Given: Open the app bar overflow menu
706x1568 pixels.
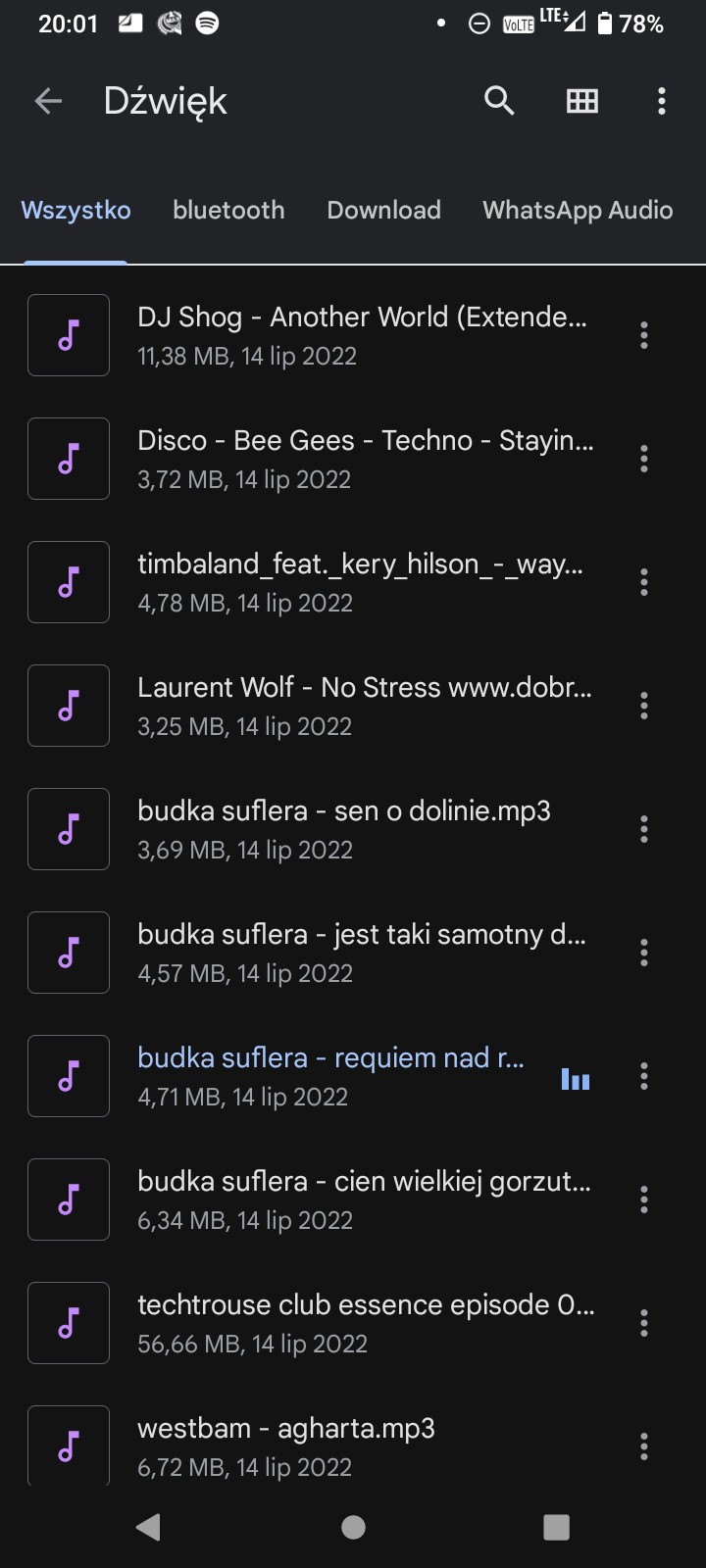Looking at the screenshot, I should pos(662,101).
